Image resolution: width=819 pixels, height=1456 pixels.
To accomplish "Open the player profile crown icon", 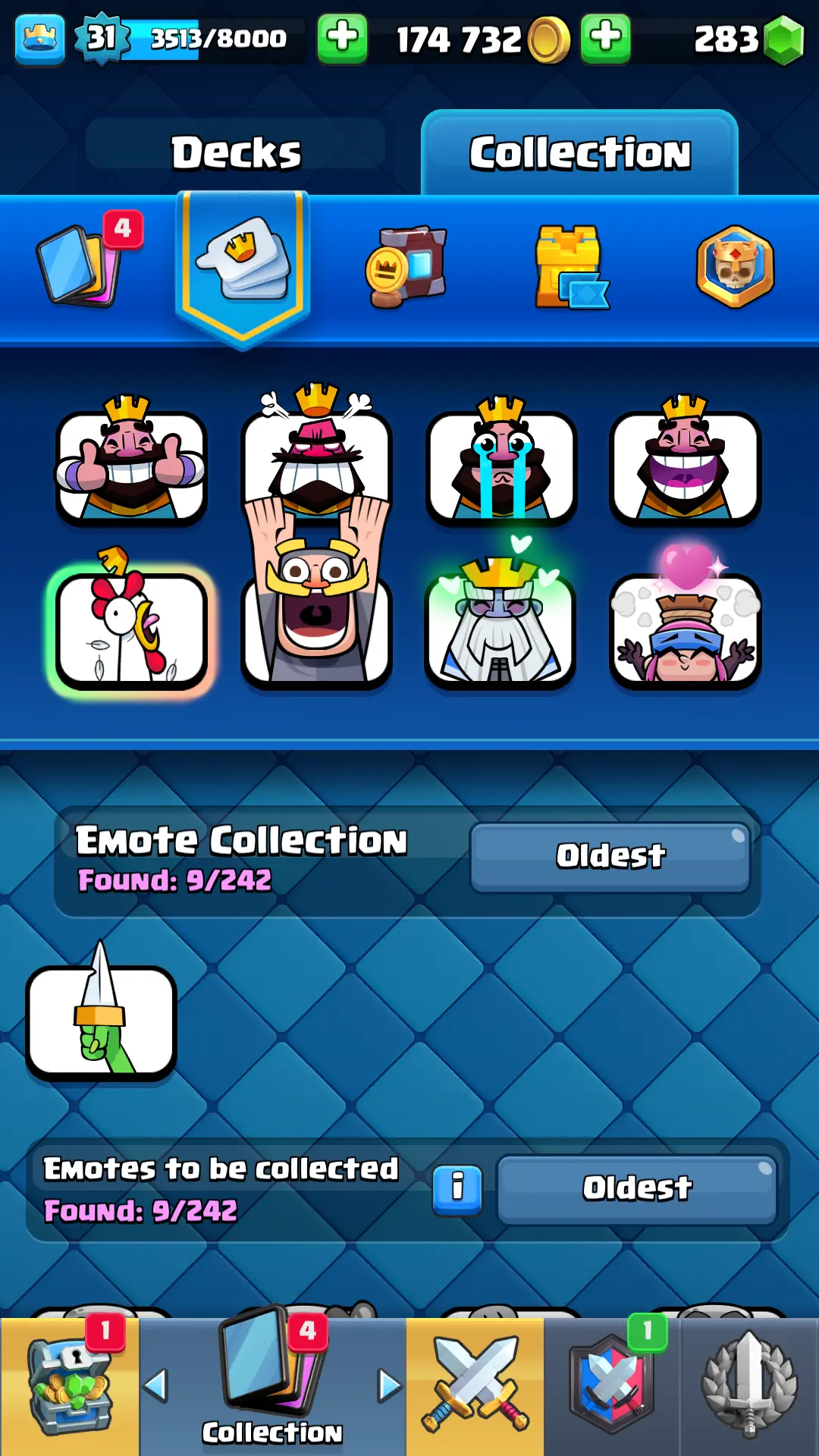I will 39,38.
